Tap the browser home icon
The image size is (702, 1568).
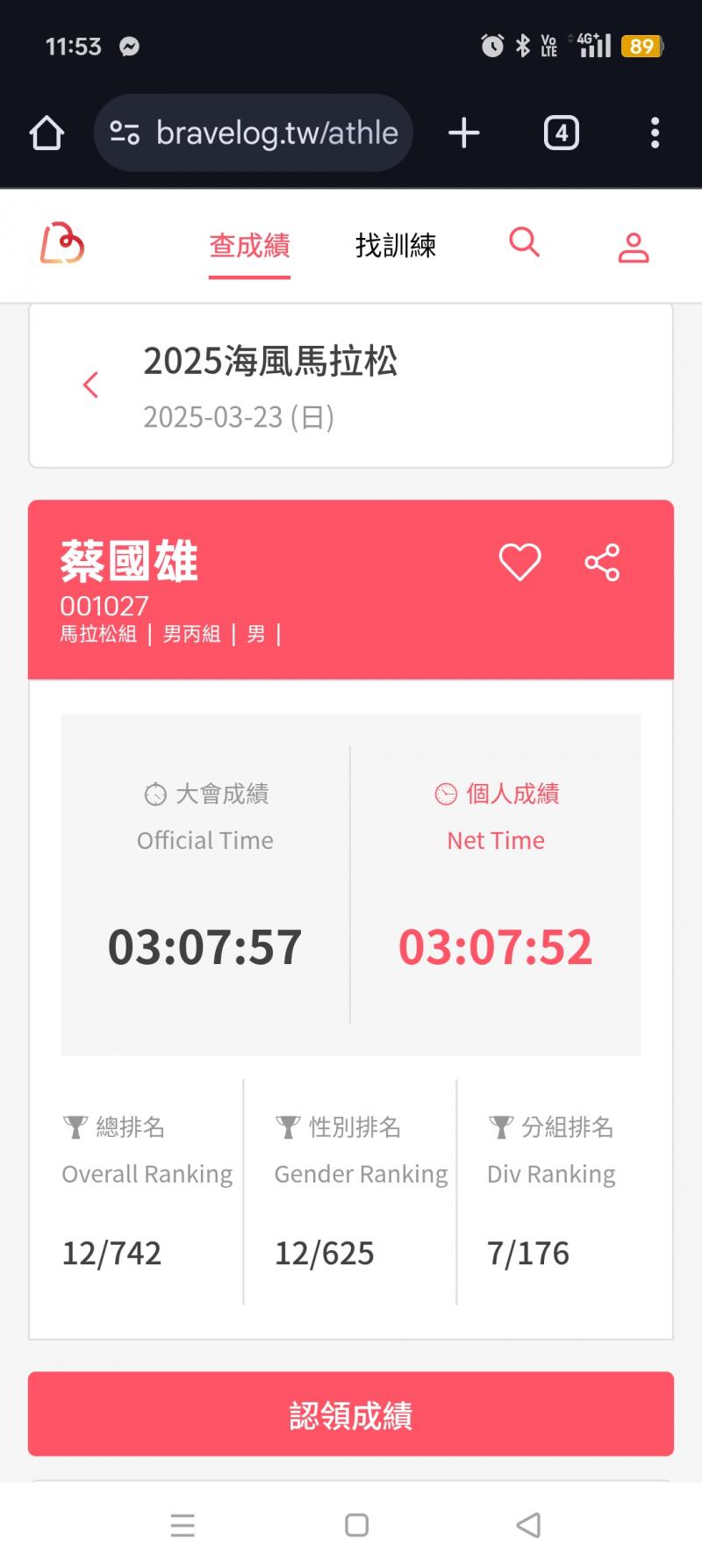[x=47, y=133]
